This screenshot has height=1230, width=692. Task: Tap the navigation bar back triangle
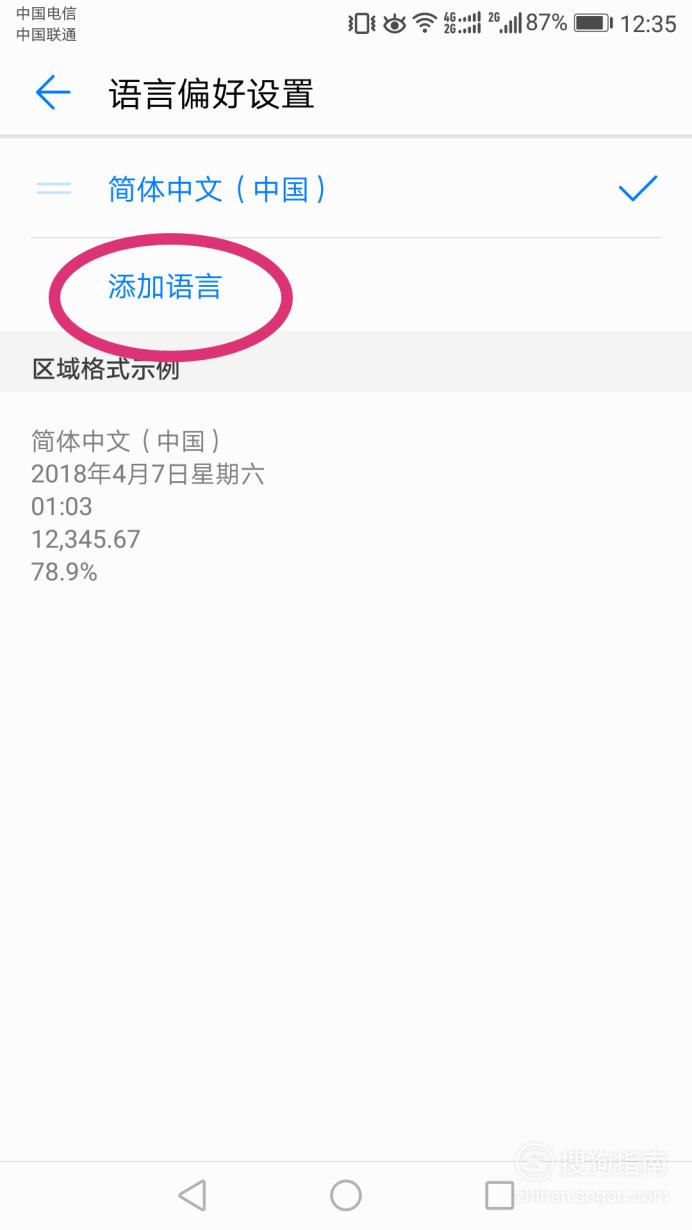[192, 1195]
